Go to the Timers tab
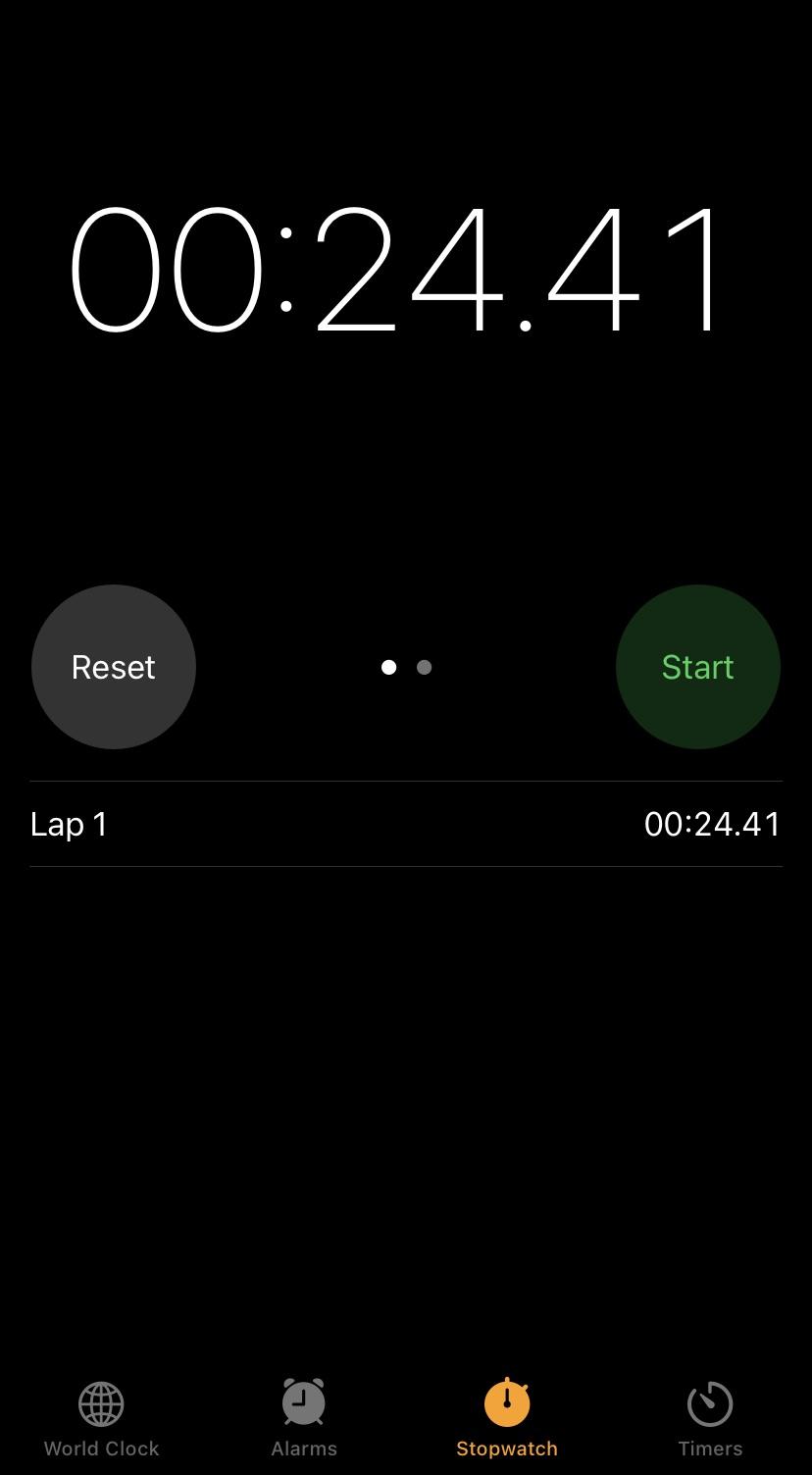Screen dimensions: 812x1475 710,1419
